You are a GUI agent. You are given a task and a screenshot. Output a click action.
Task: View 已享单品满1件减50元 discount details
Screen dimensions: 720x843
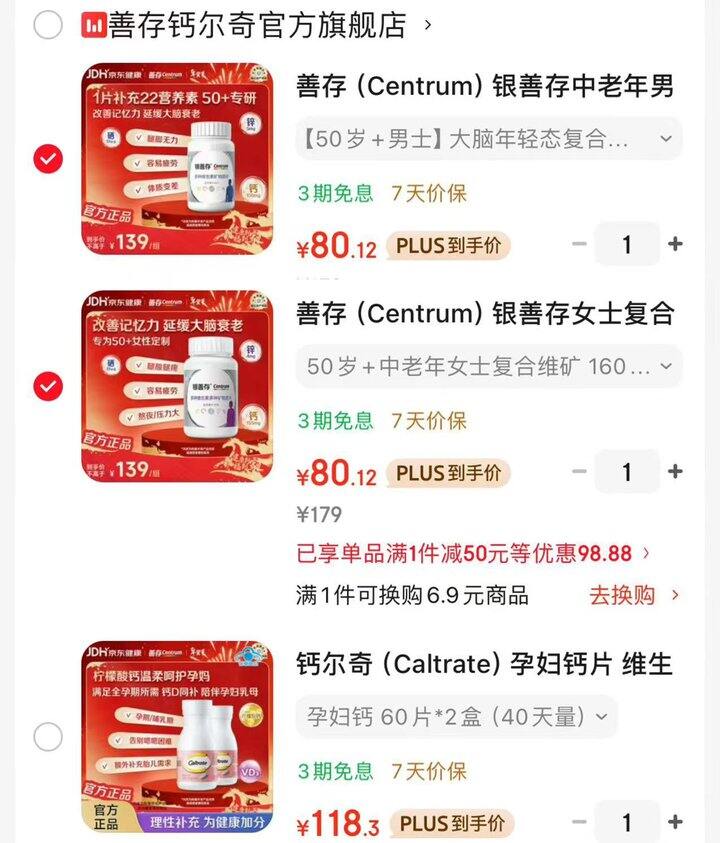click(x=474, y=553)
